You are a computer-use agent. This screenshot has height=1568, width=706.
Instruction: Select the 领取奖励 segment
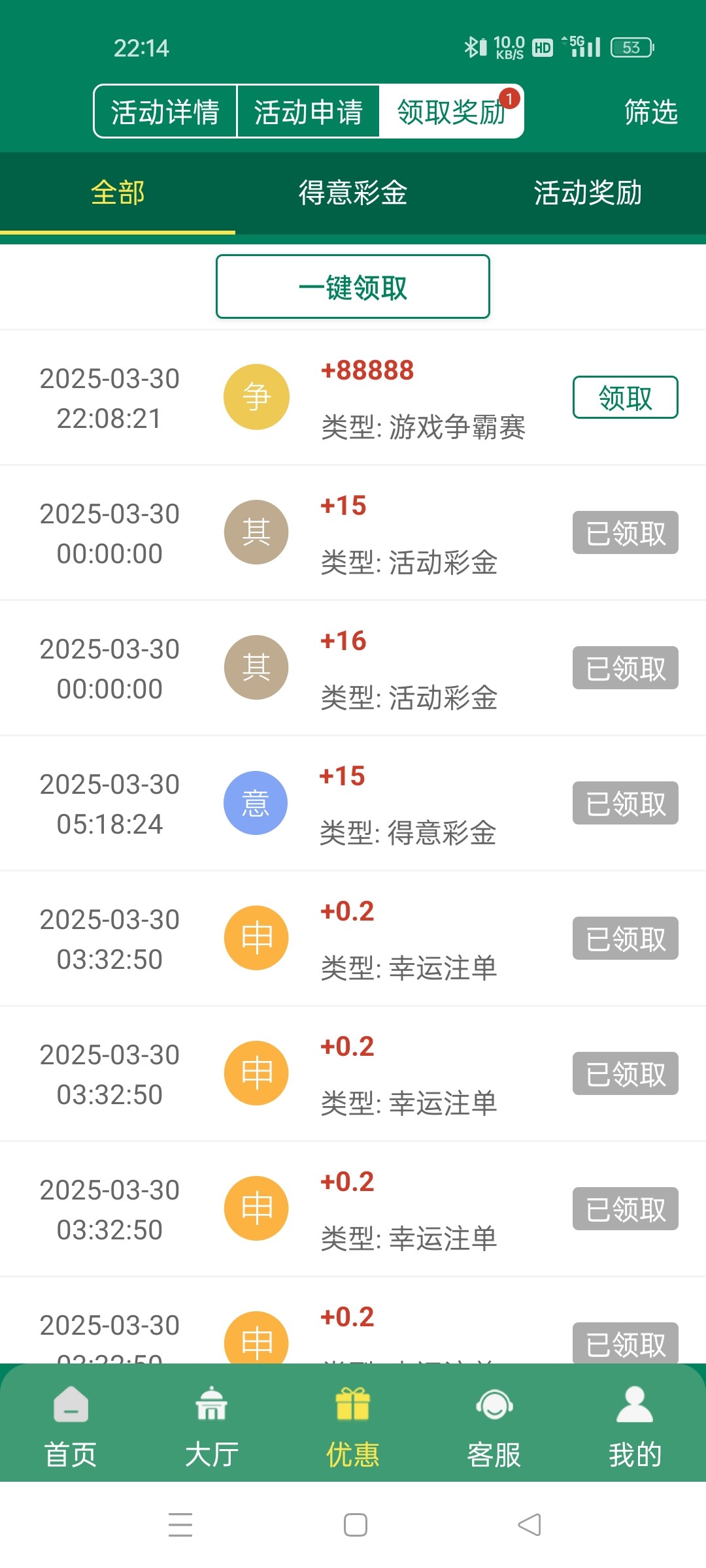(x=451, y=112)
